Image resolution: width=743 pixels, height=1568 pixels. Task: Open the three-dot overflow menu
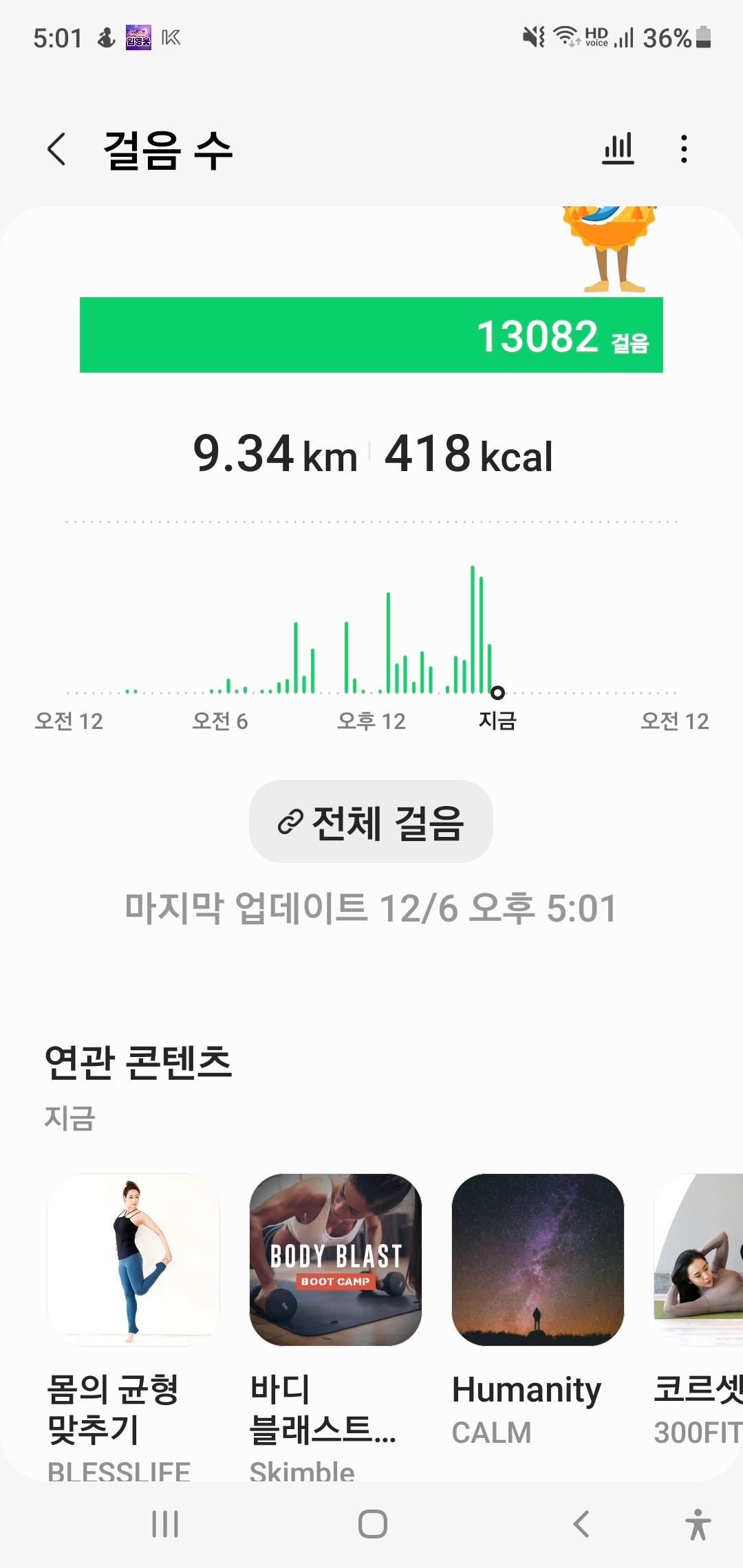tap(683, 149)
